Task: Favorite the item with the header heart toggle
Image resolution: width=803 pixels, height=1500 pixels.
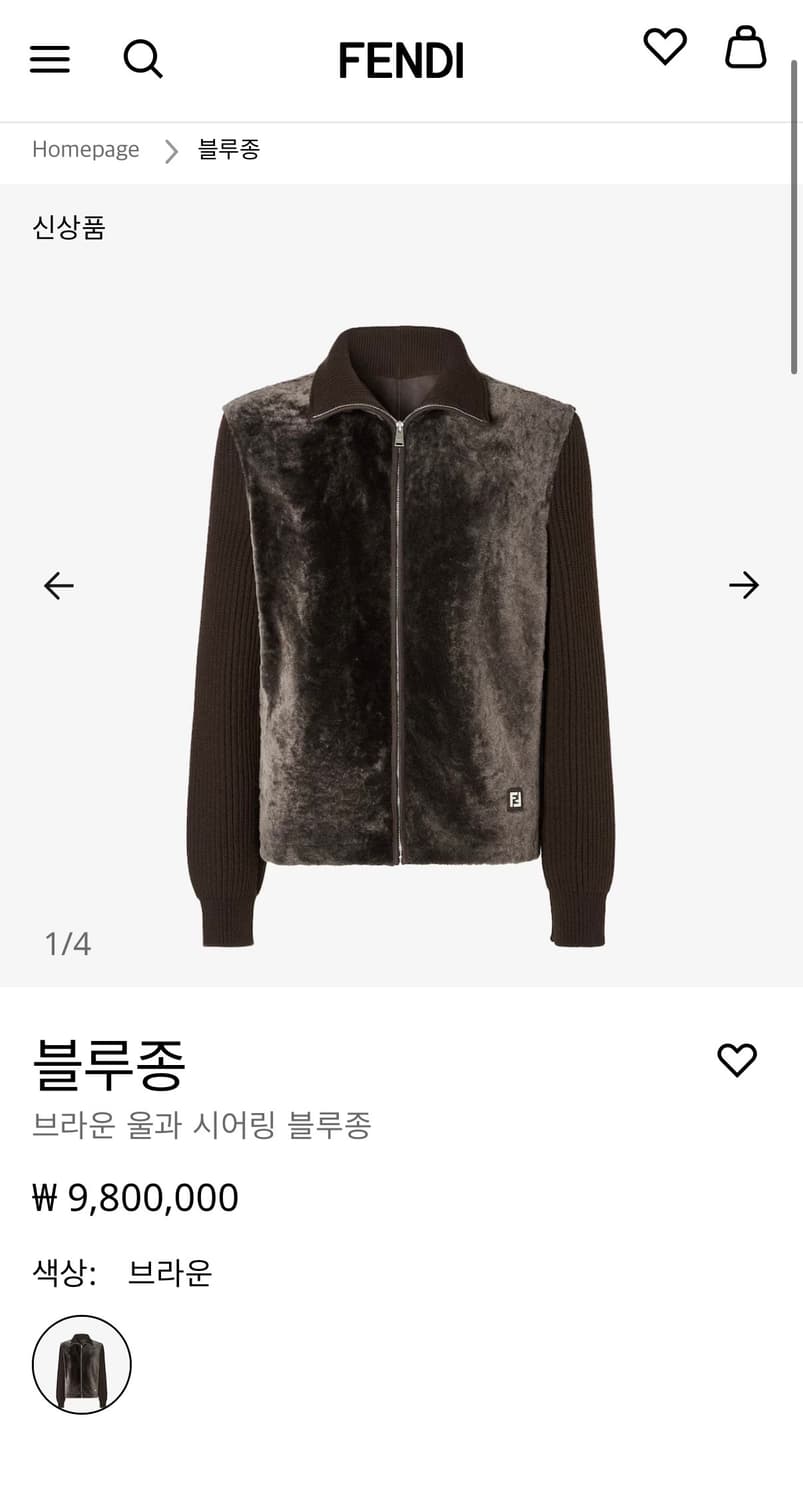Action: (x=664, y=46)
